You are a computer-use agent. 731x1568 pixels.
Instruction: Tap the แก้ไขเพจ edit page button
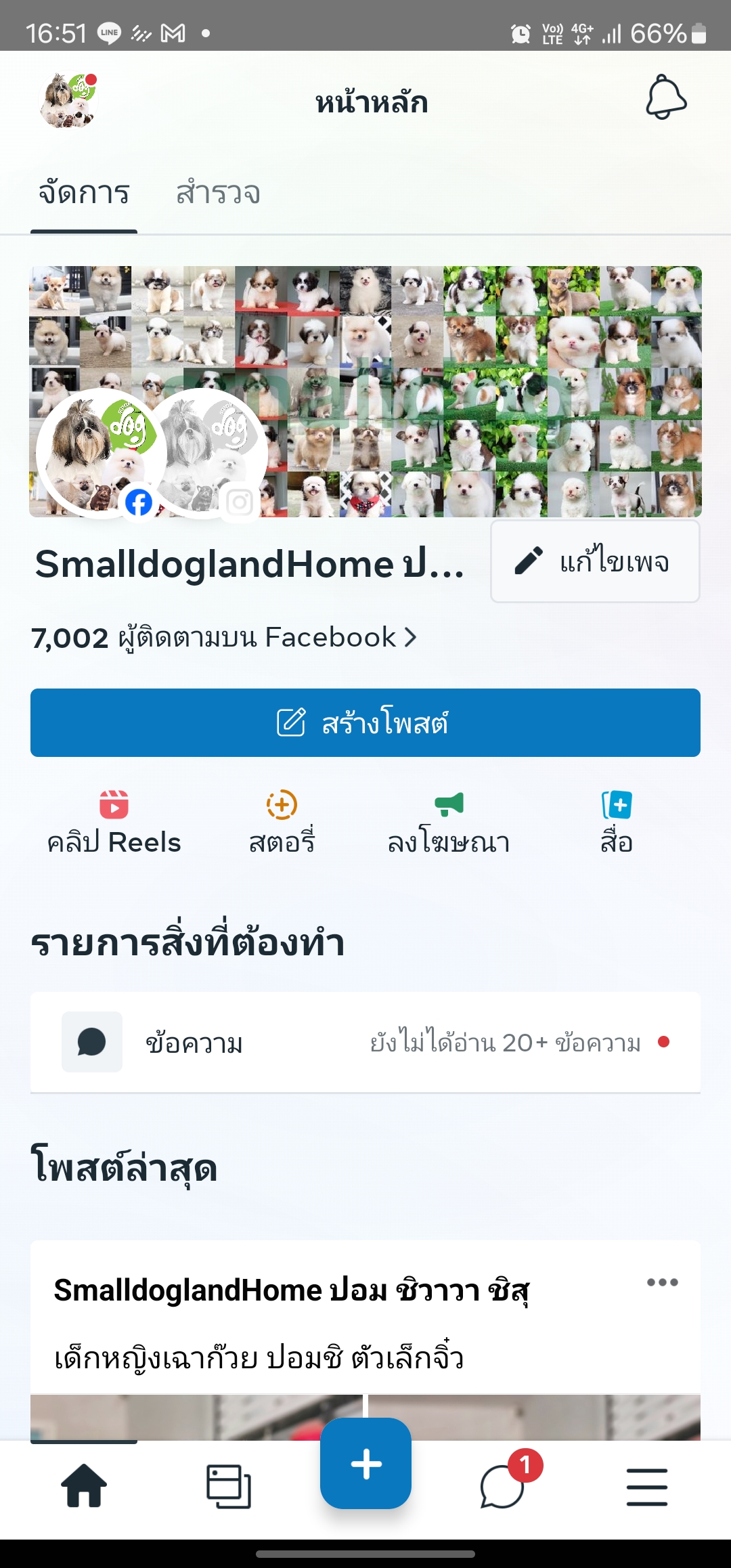tap(595, 561)
